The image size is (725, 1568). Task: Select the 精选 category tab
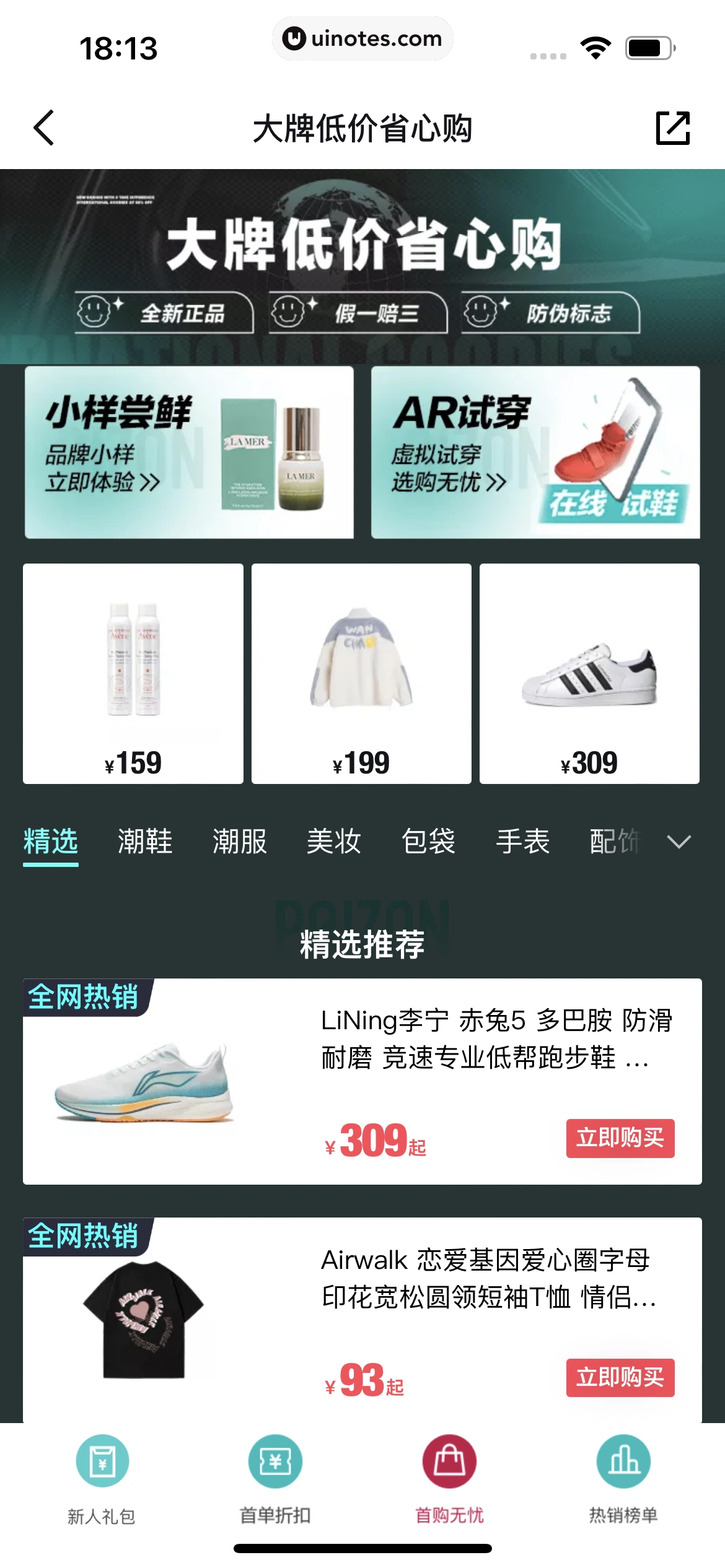click(x=51, y=841)
